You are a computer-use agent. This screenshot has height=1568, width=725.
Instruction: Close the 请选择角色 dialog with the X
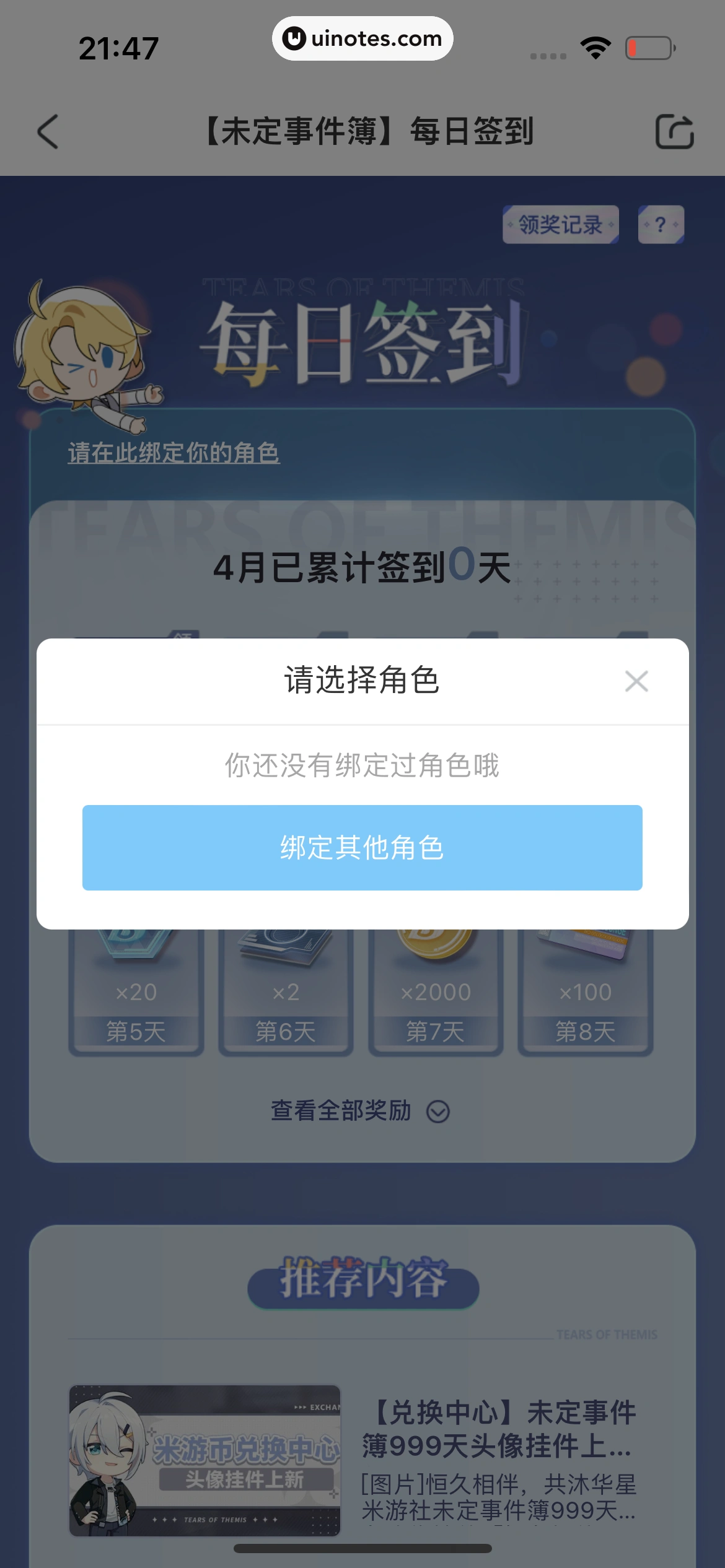636,680
